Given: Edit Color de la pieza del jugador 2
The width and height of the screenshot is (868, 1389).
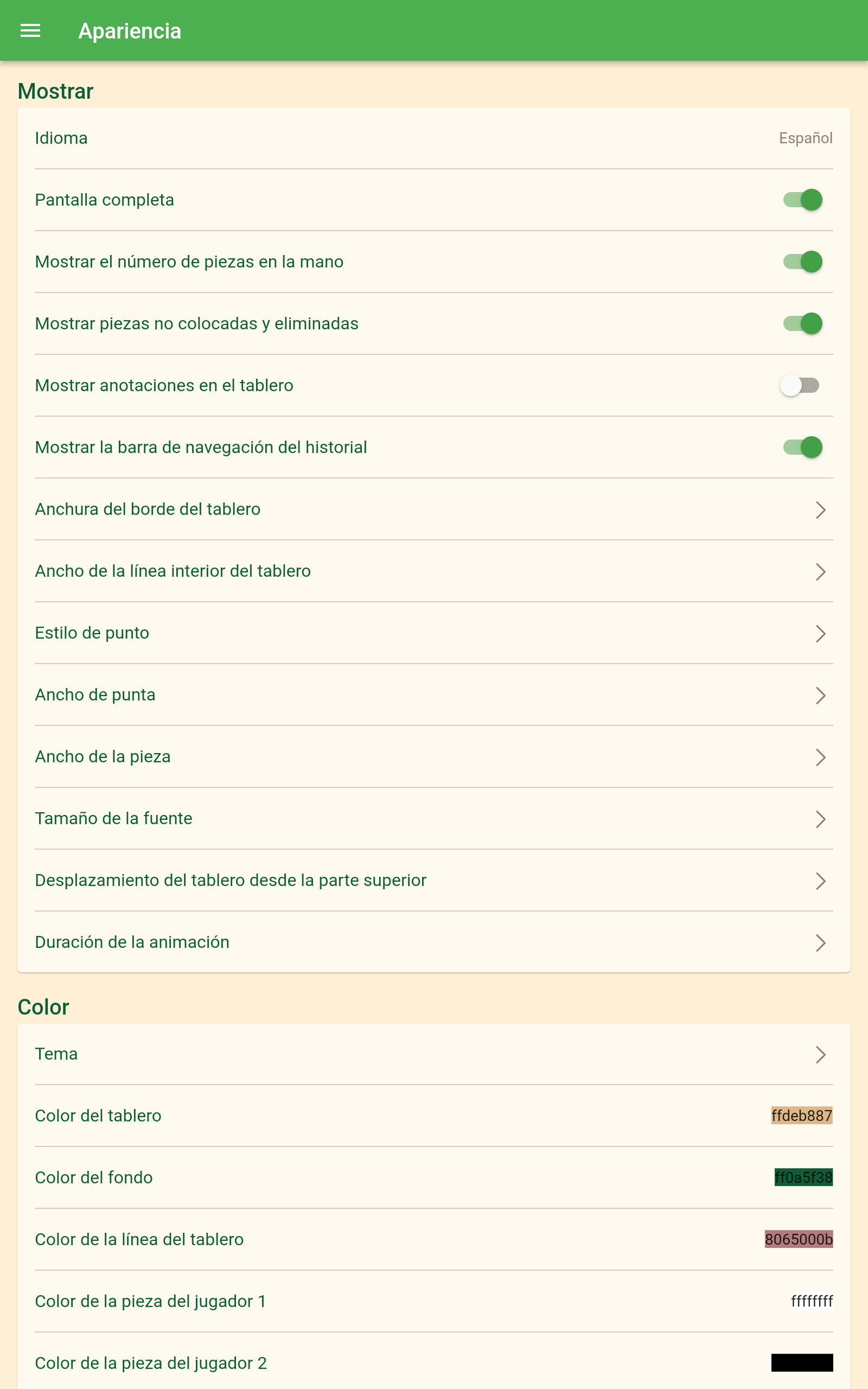Looking at the screenshot, I should [x=802, y=1363].
